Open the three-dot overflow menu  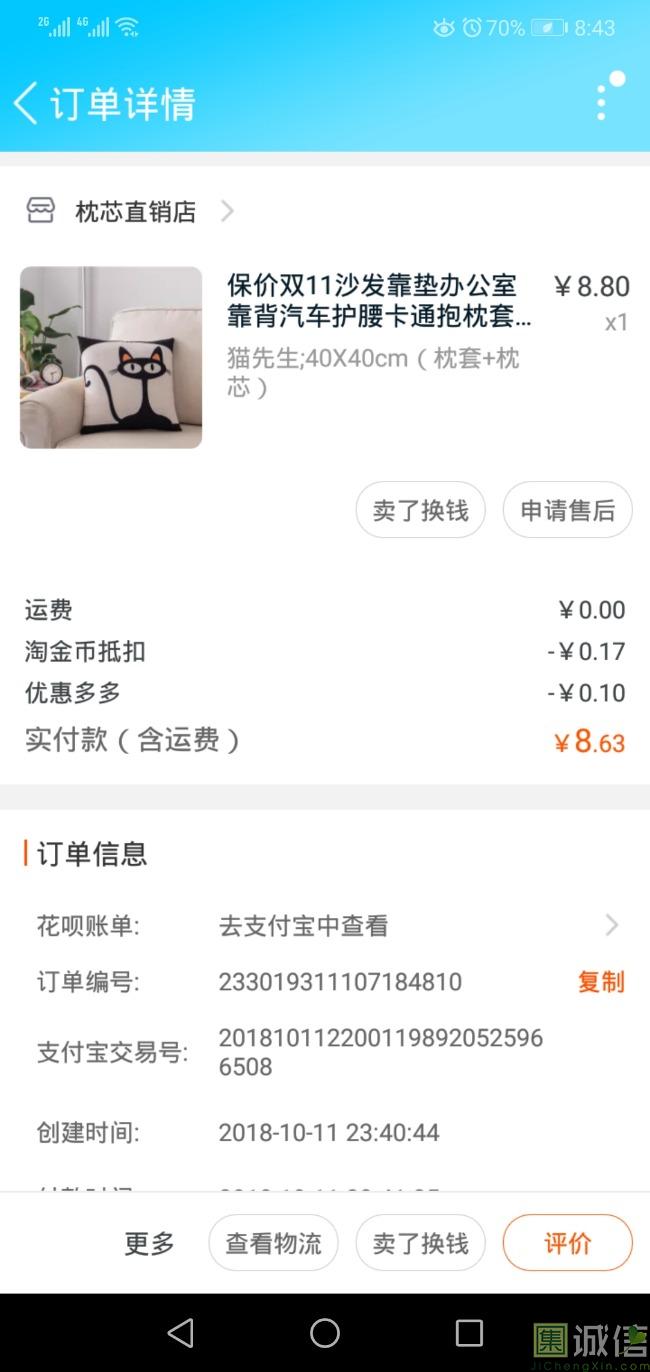point(602,102)
